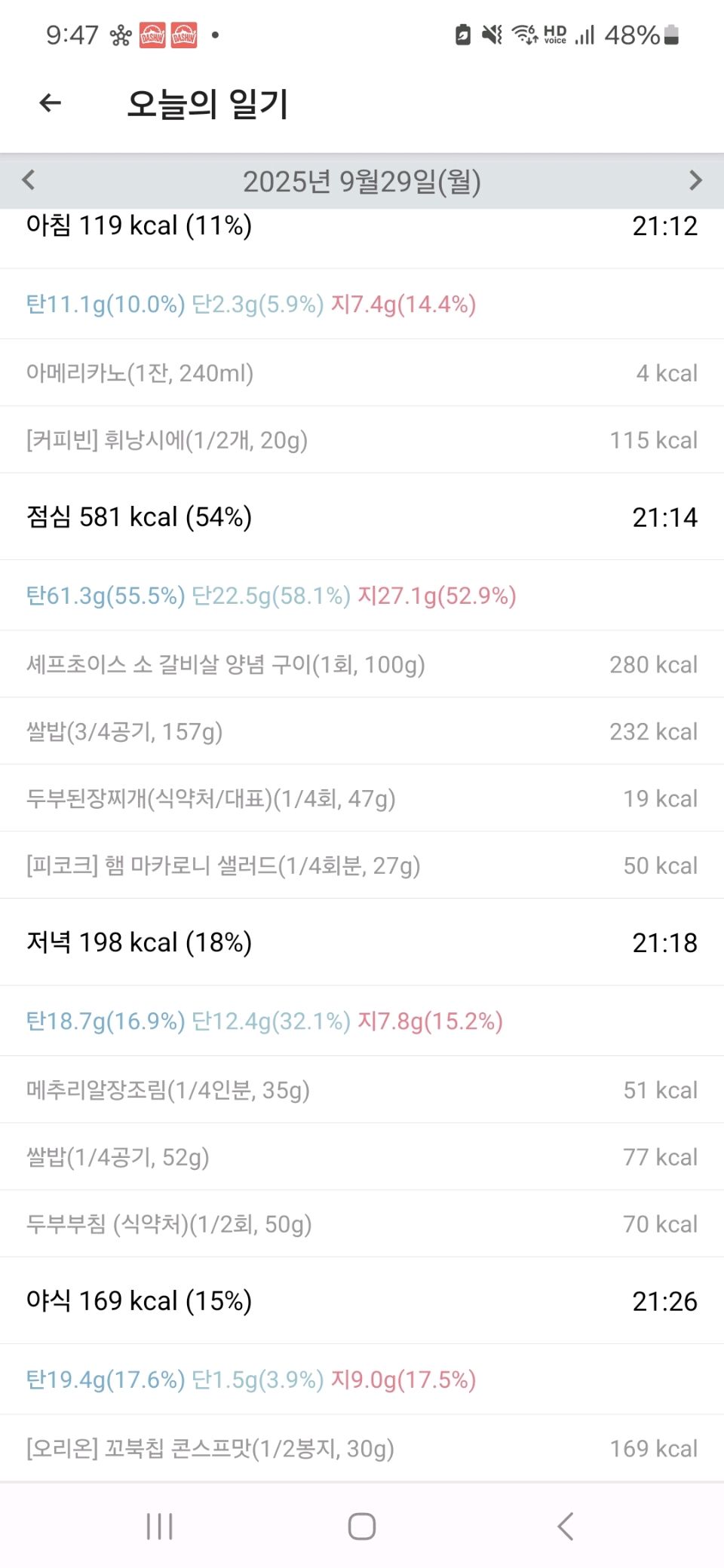Tap the 소 갈비살 양념 구이 item
Image resolution: width=724 pixels, height=1568 pixels.
point(362,664)
